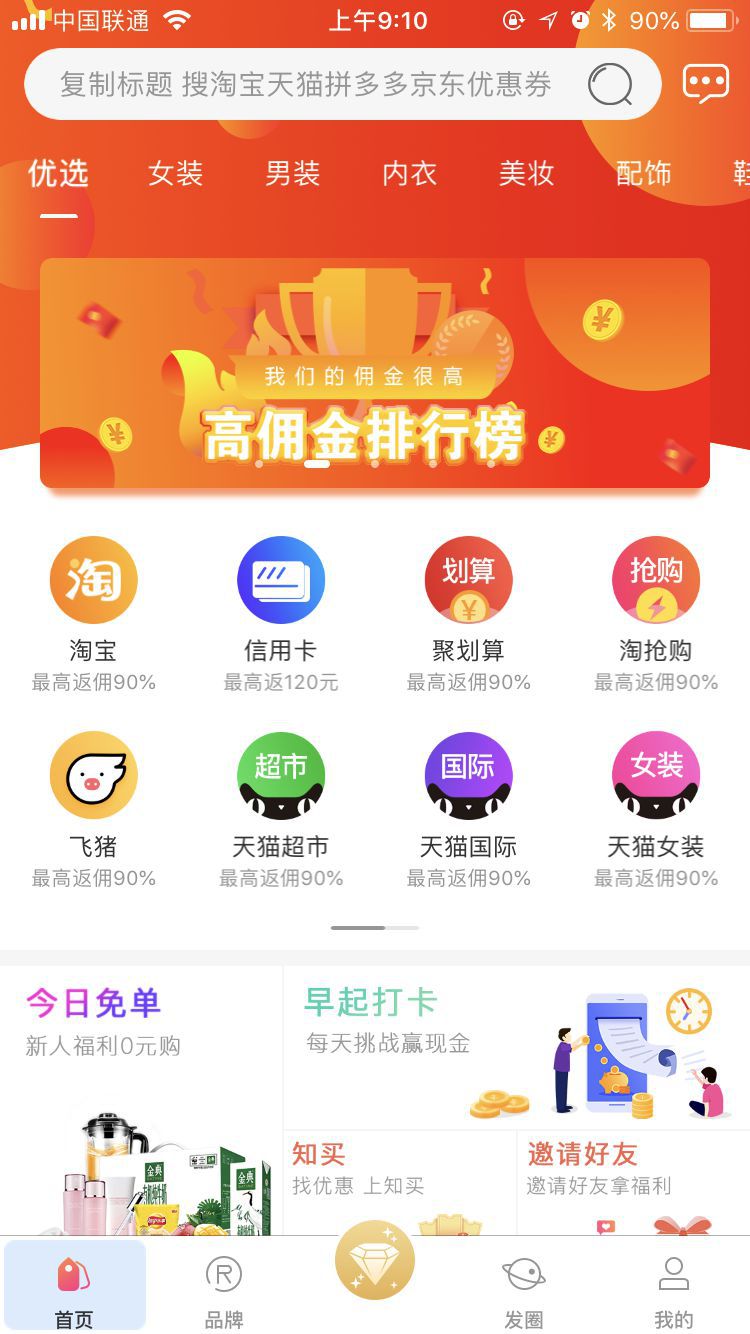Select the 天猫超市 green cat icon
The width and height of the screenshot is (750, 1334).
[281, 774]
